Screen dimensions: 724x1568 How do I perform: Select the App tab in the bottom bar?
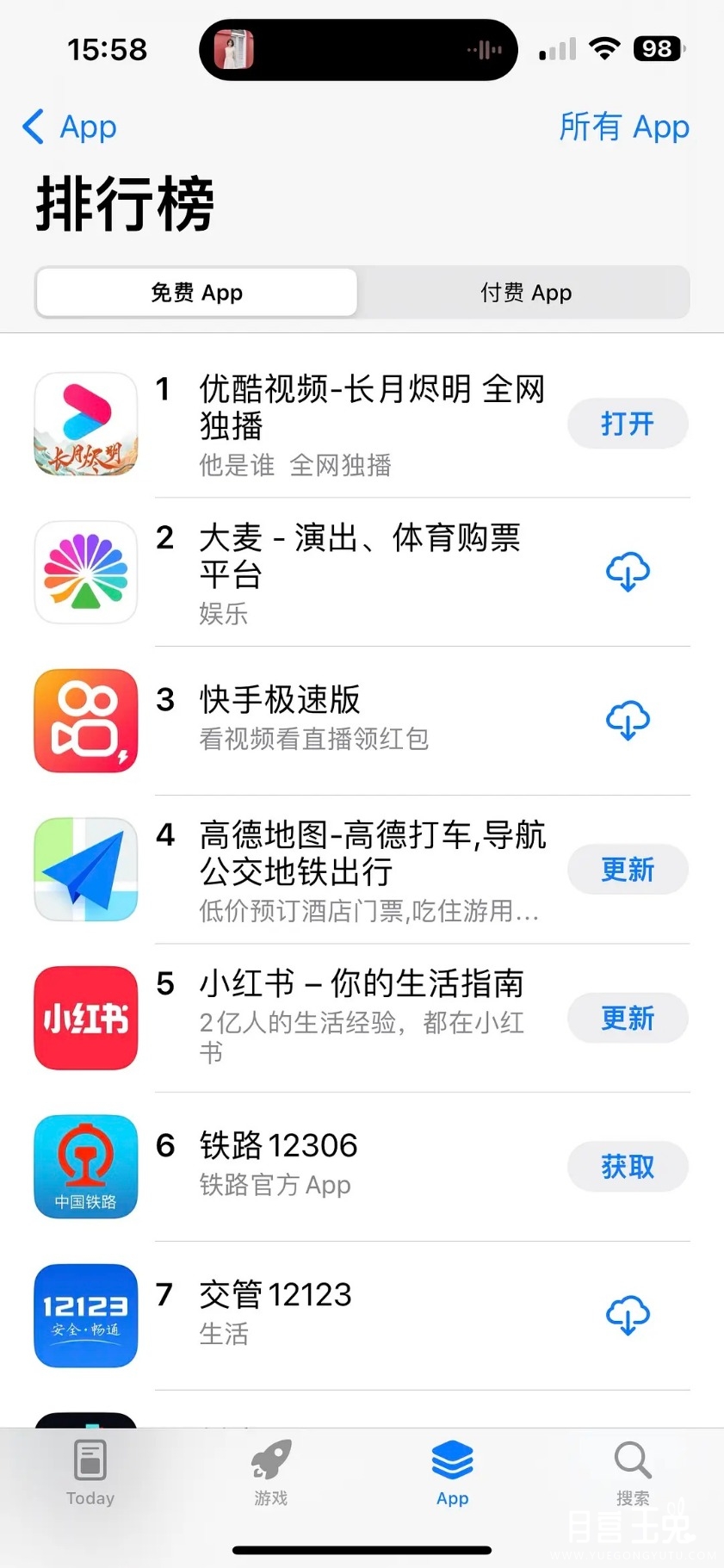[452, 1472]
